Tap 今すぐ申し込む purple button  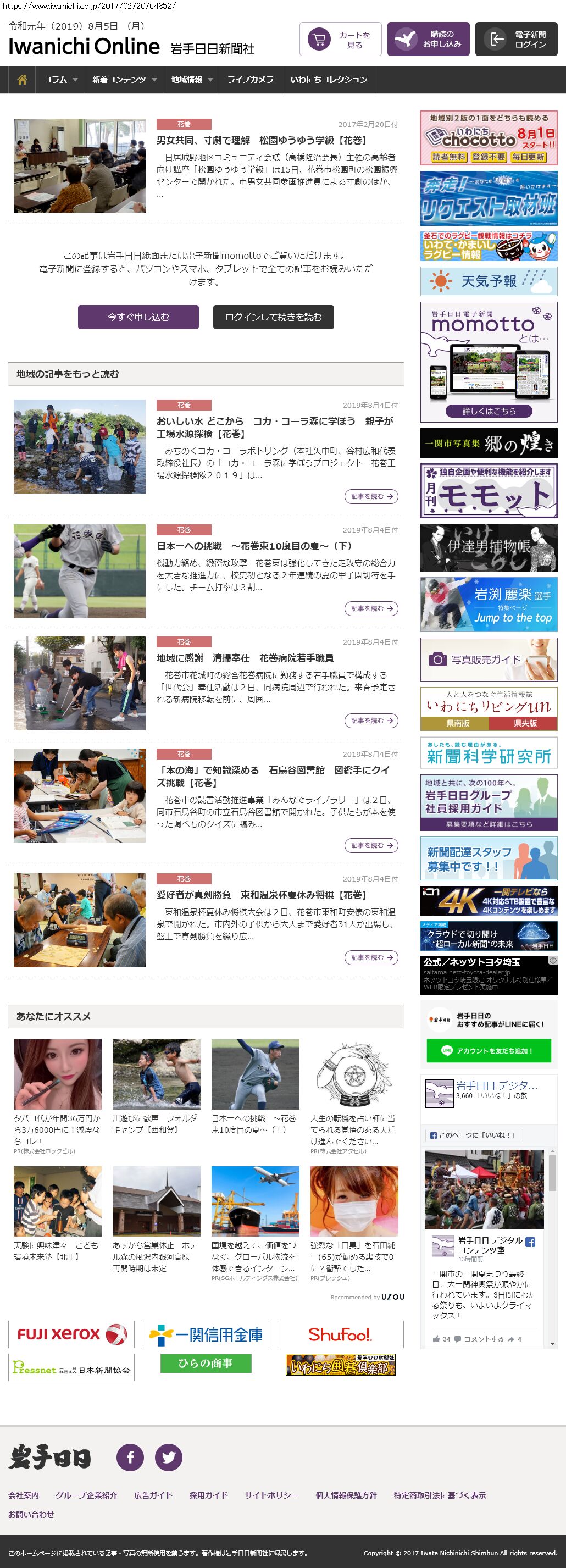click(x=138, y=317)
